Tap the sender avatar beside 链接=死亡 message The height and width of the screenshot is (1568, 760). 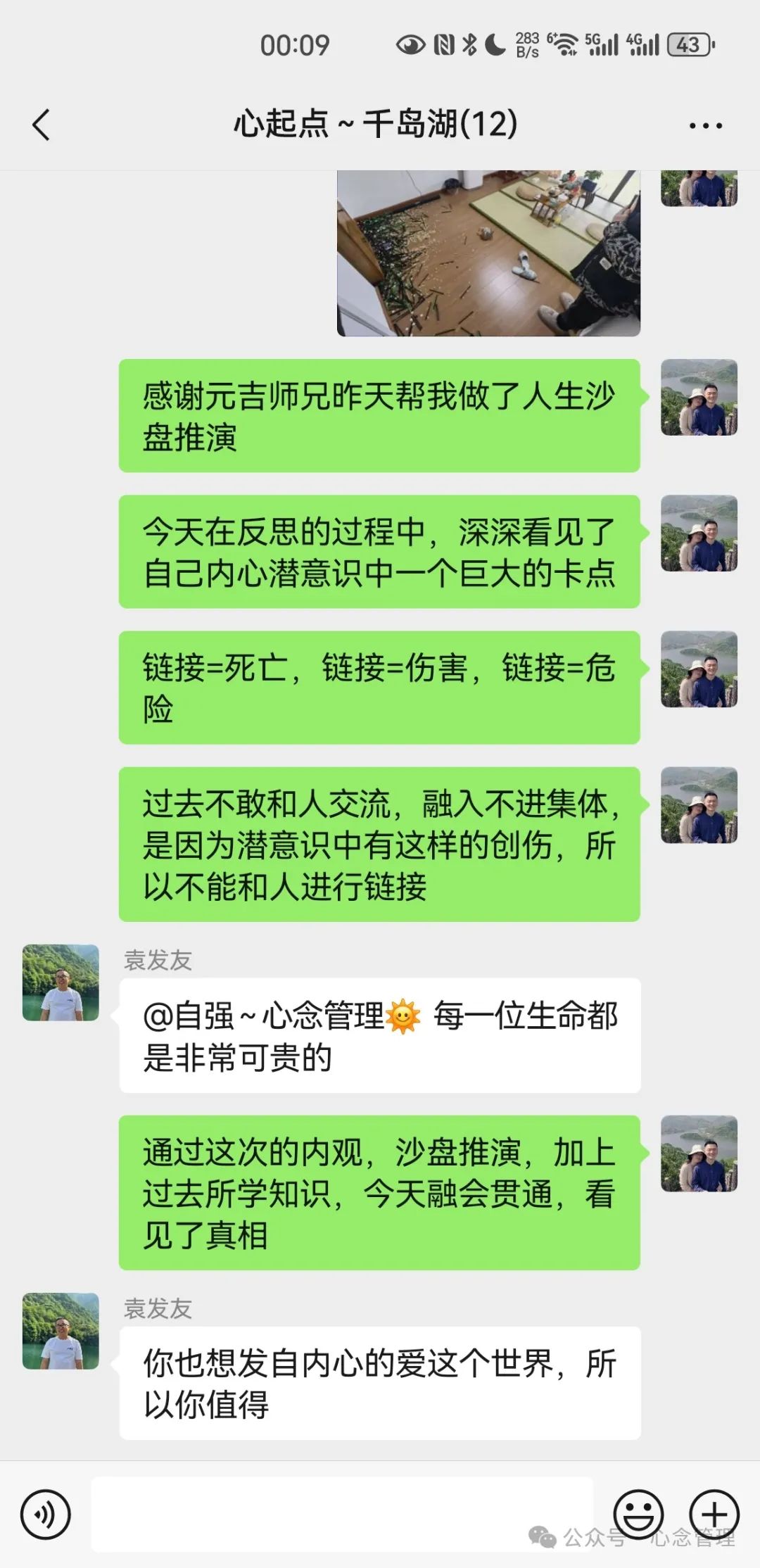699,669
